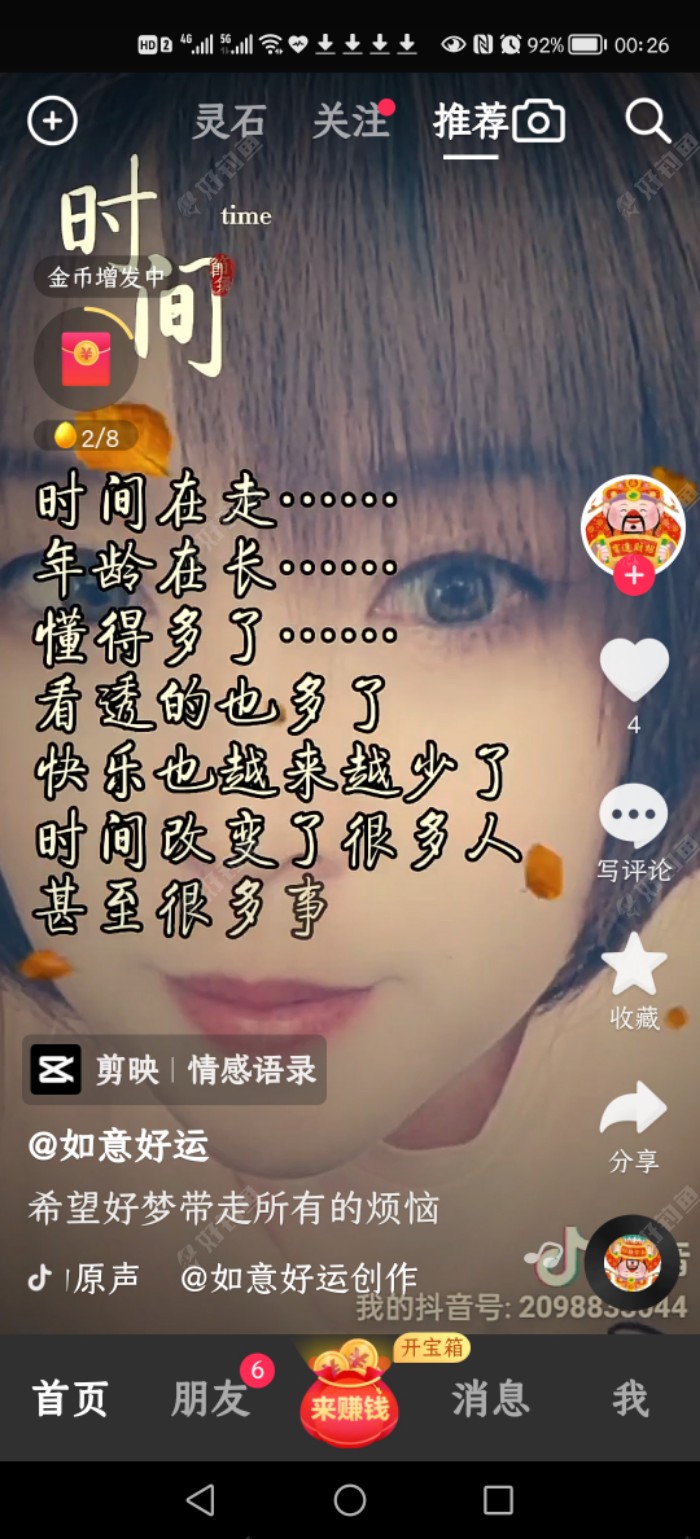The height and width of the screenshot is (1539, 700).
Task: Switch to the 关注 tab
Action: point(351,122)
